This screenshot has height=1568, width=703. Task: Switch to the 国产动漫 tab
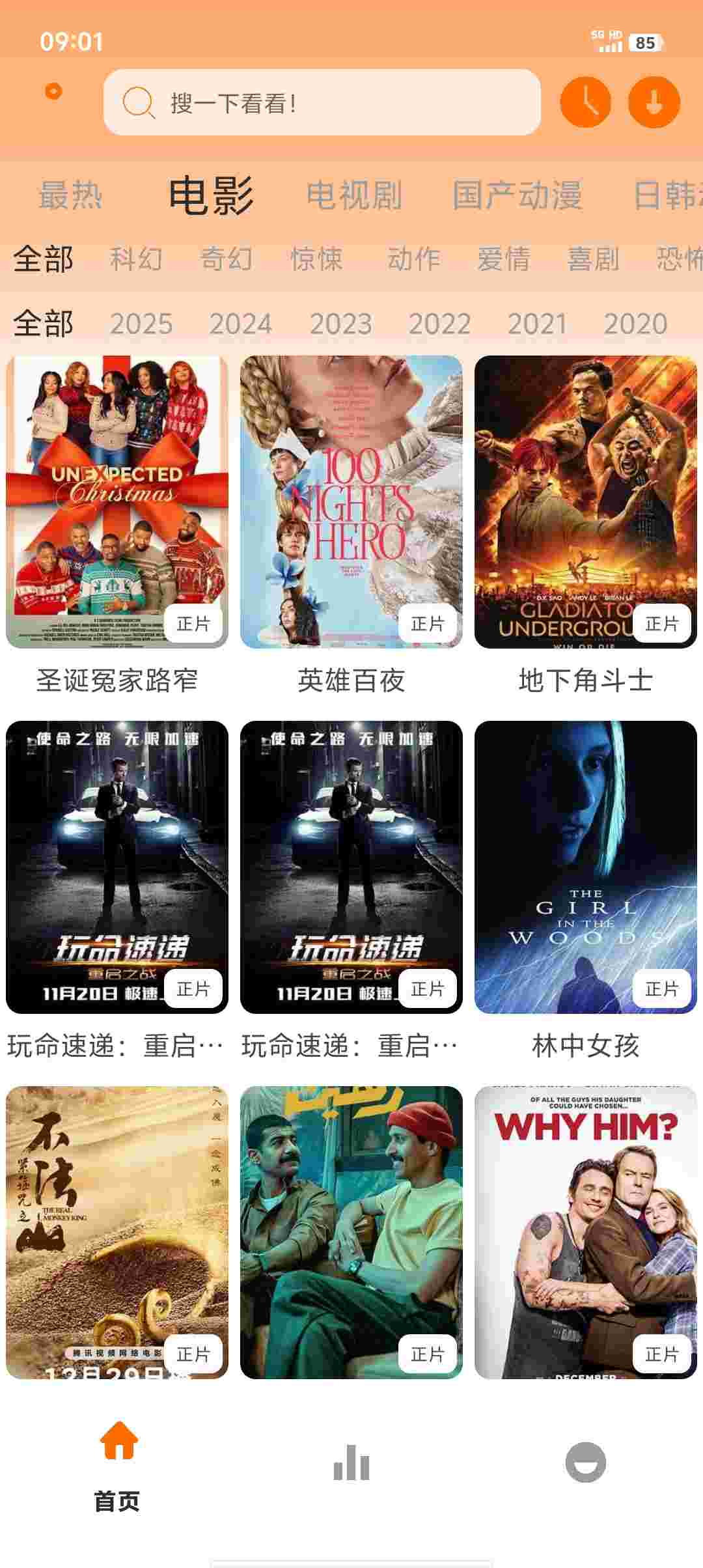(517, 195)
